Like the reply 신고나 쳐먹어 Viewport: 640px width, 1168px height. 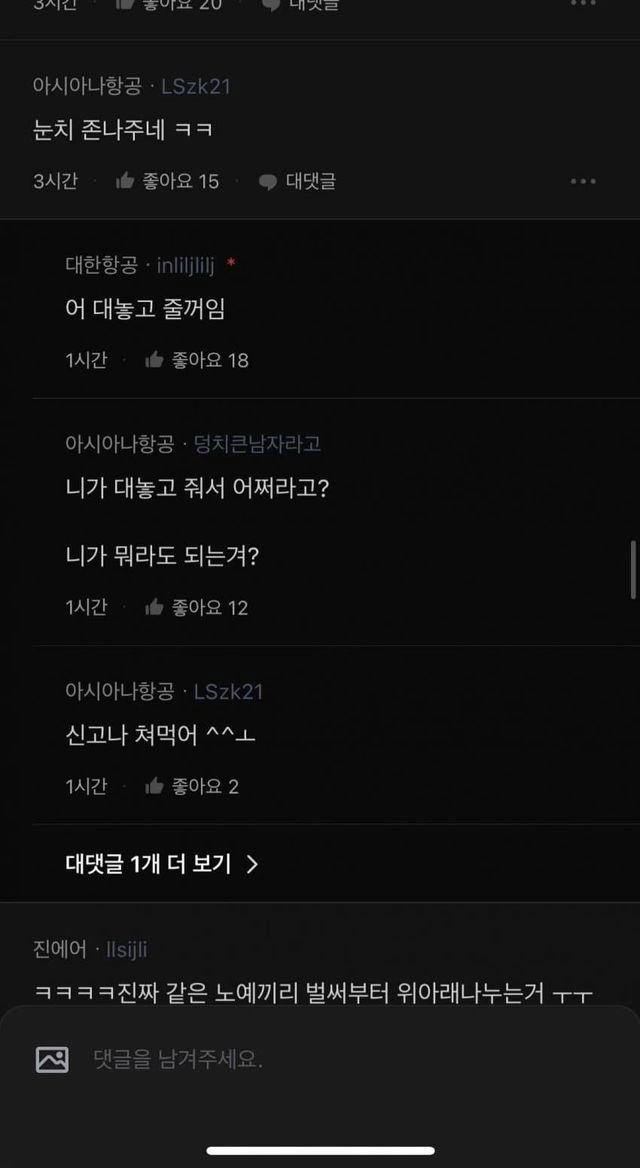click(191, 786)
